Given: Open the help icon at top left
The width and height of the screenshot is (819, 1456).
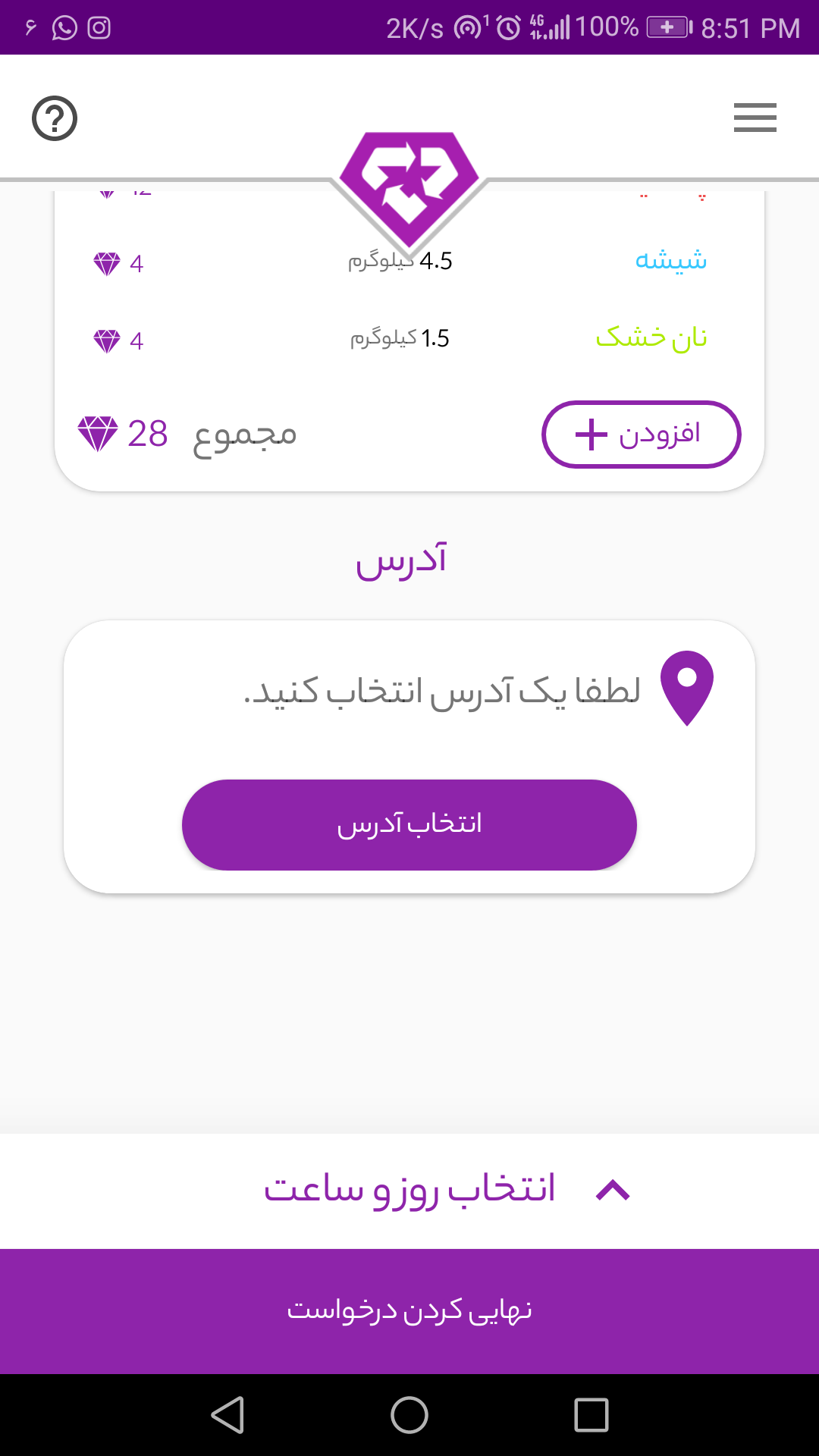Looking at the screenshot, I should [53, 118].
